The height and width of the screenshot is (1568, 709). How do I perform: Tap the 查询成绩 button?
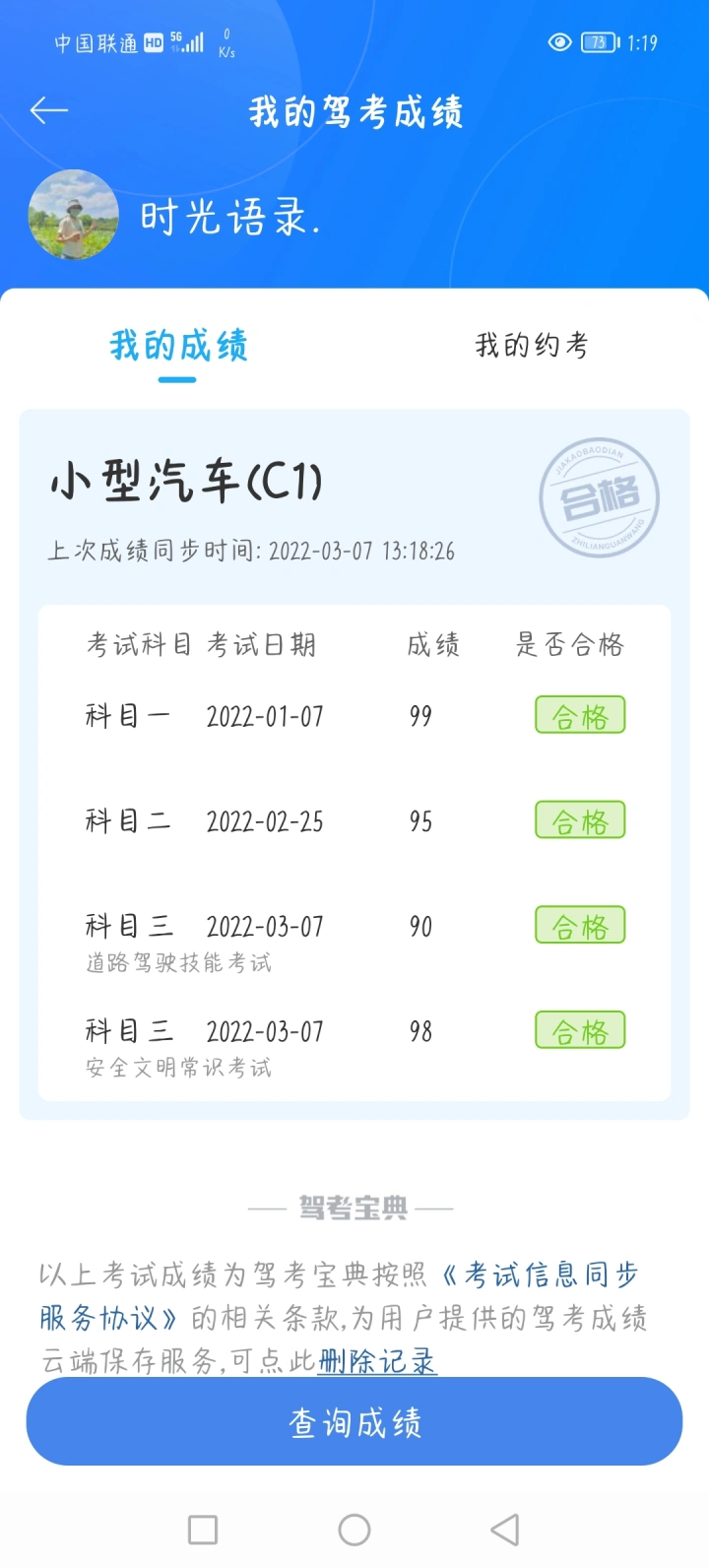tap(354, 1421)
